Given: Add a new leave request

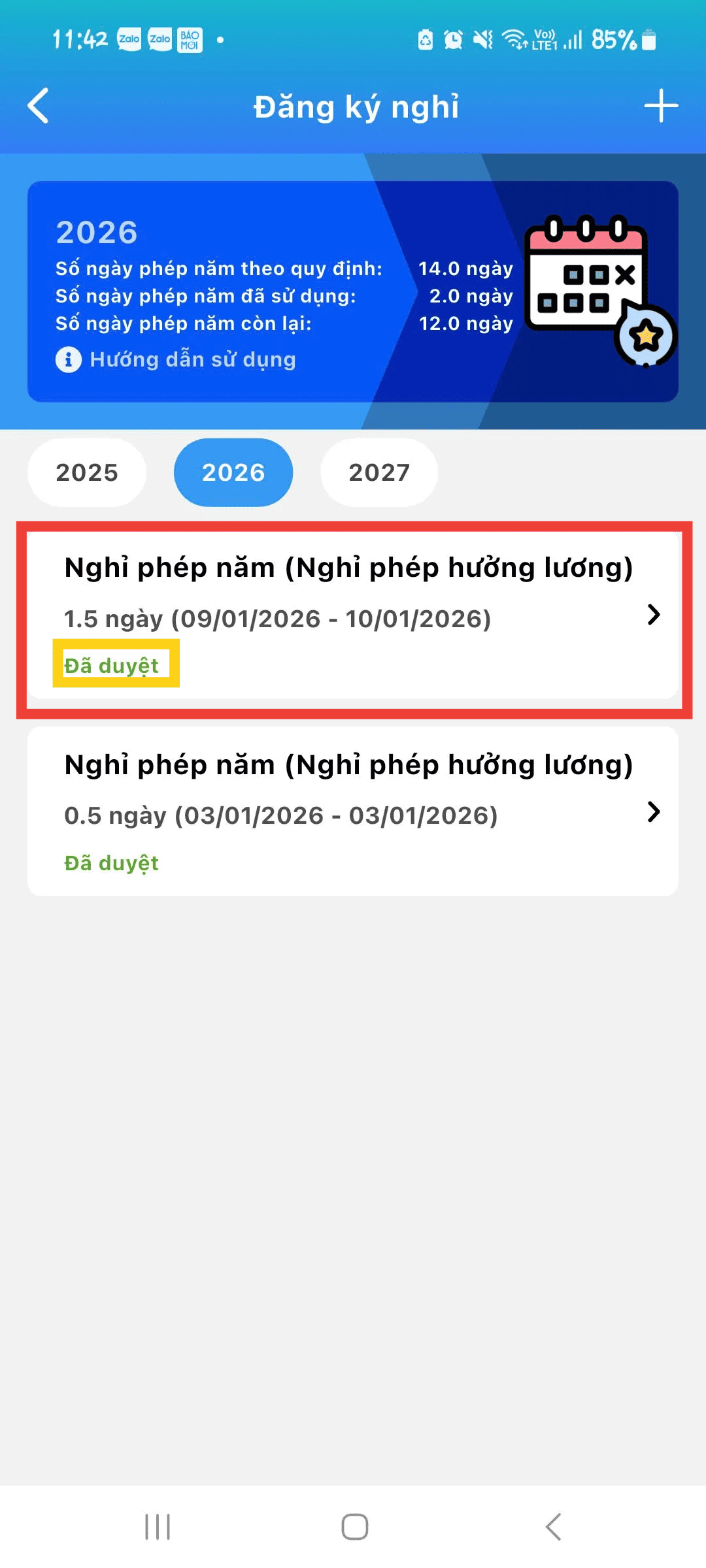Looking at the screenshot, I should tap(661, 106).
